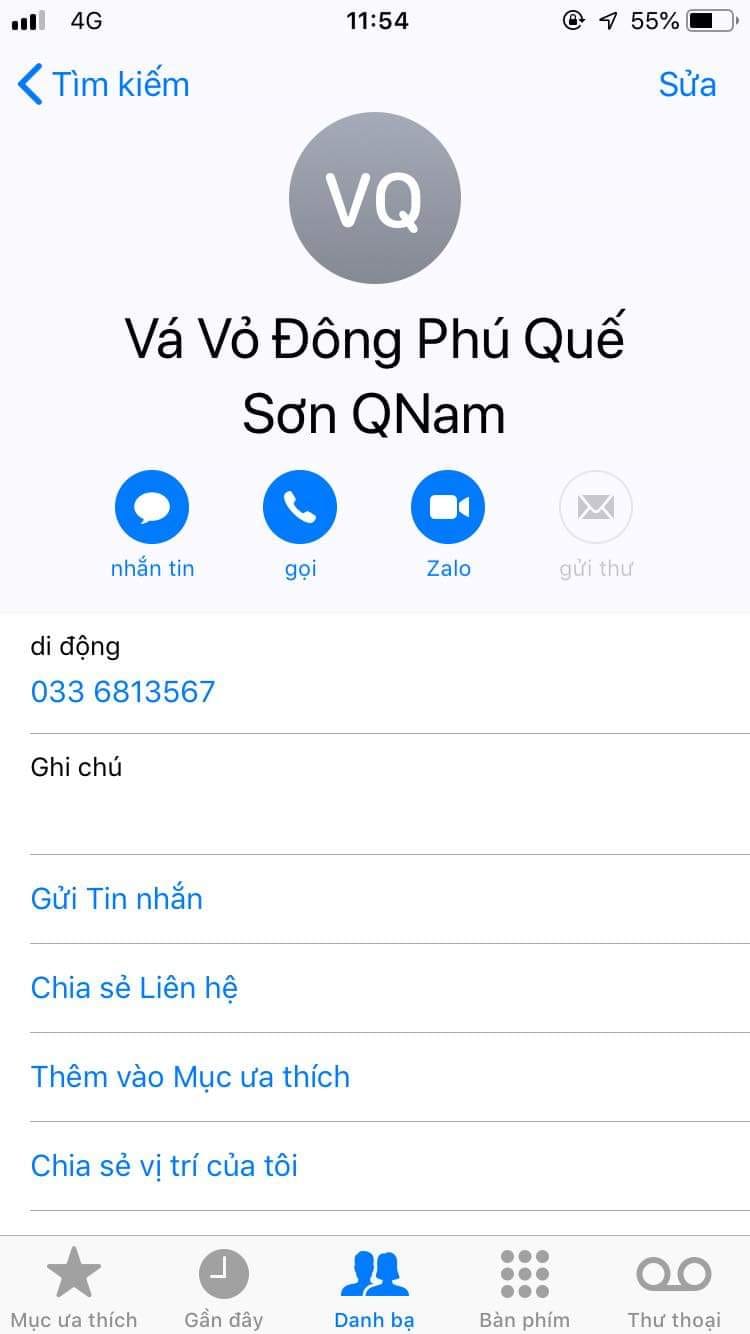Select Gửi Tin nhắn

tap(117, 898)
